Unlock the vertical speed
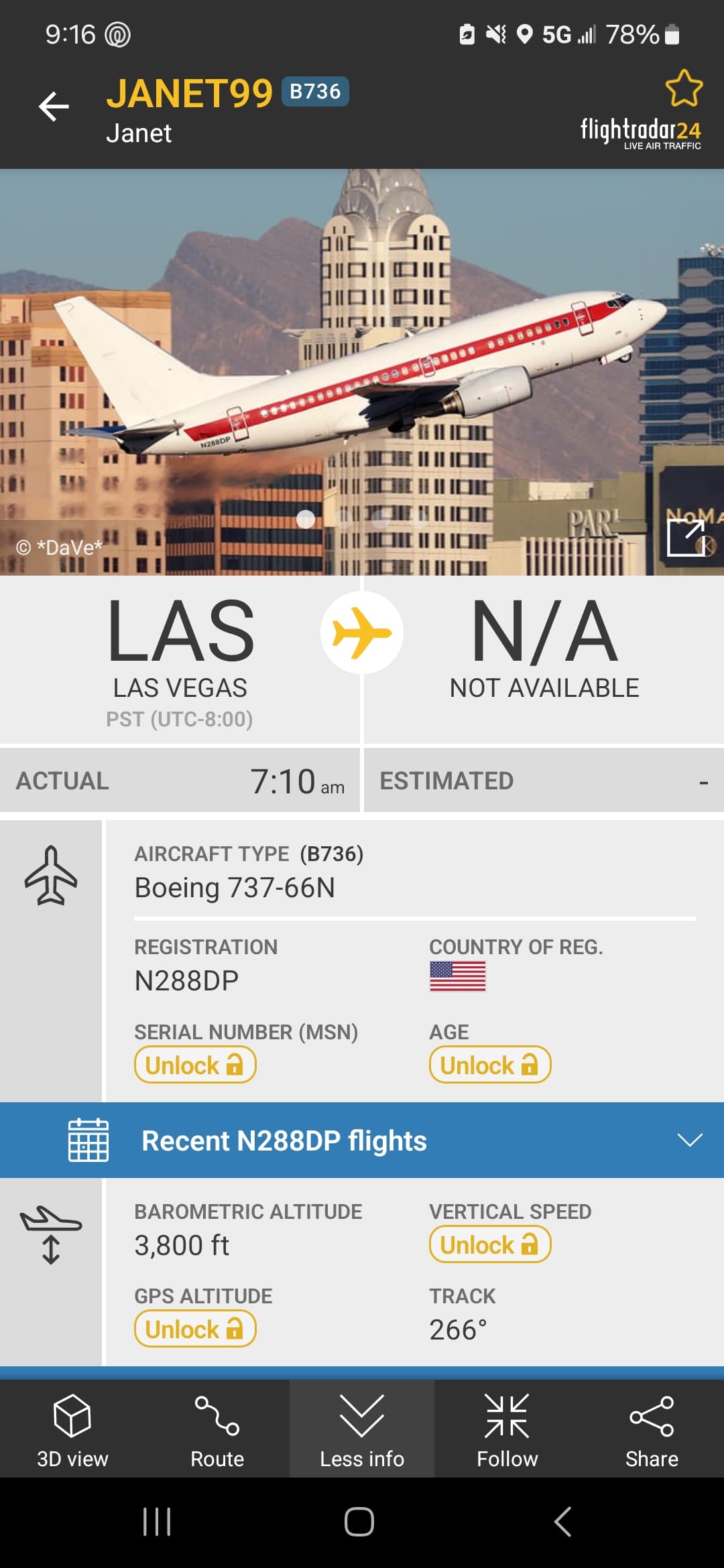Image resolution: width=724 pixels, height=1568 pixels. tap(490, 1244)
